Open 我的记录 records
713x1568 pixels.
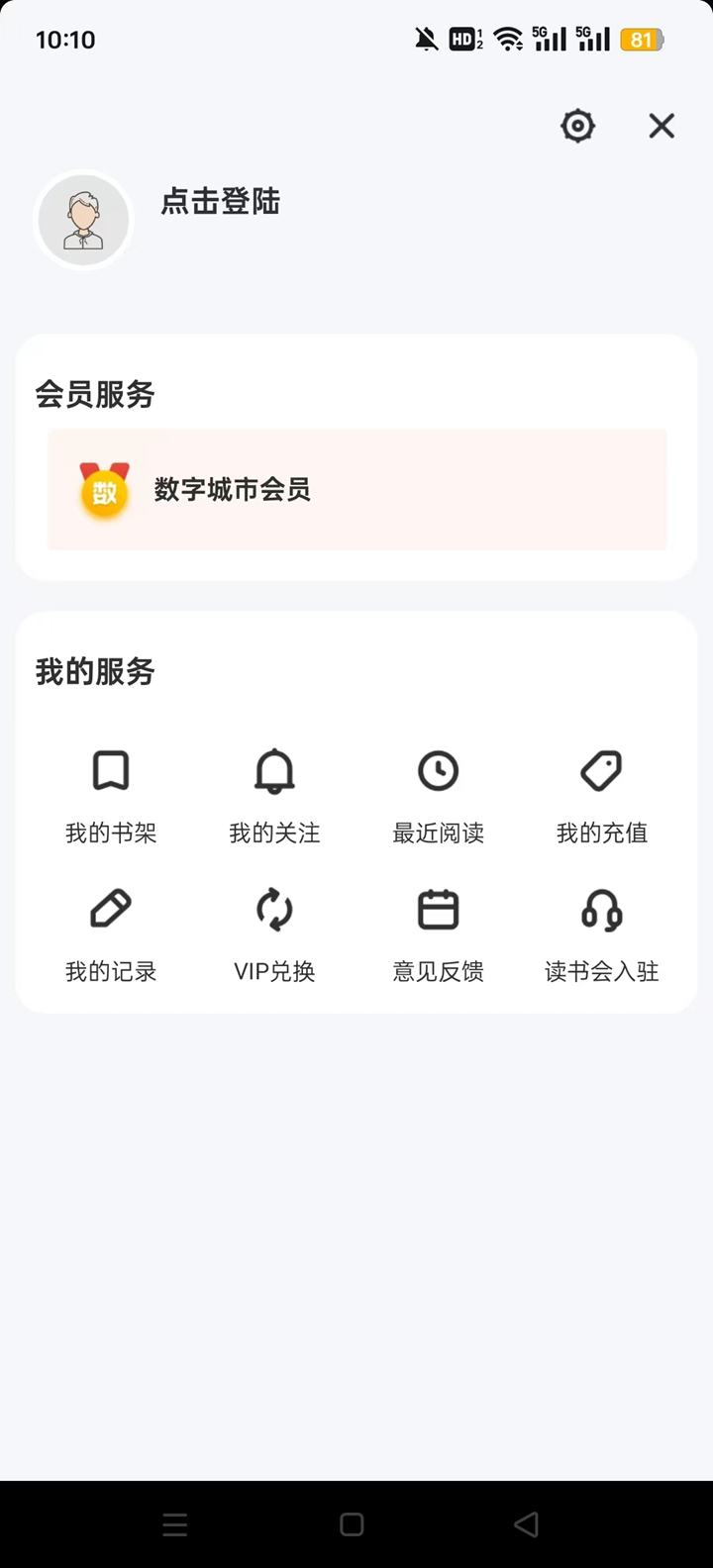tap(111, 933)
